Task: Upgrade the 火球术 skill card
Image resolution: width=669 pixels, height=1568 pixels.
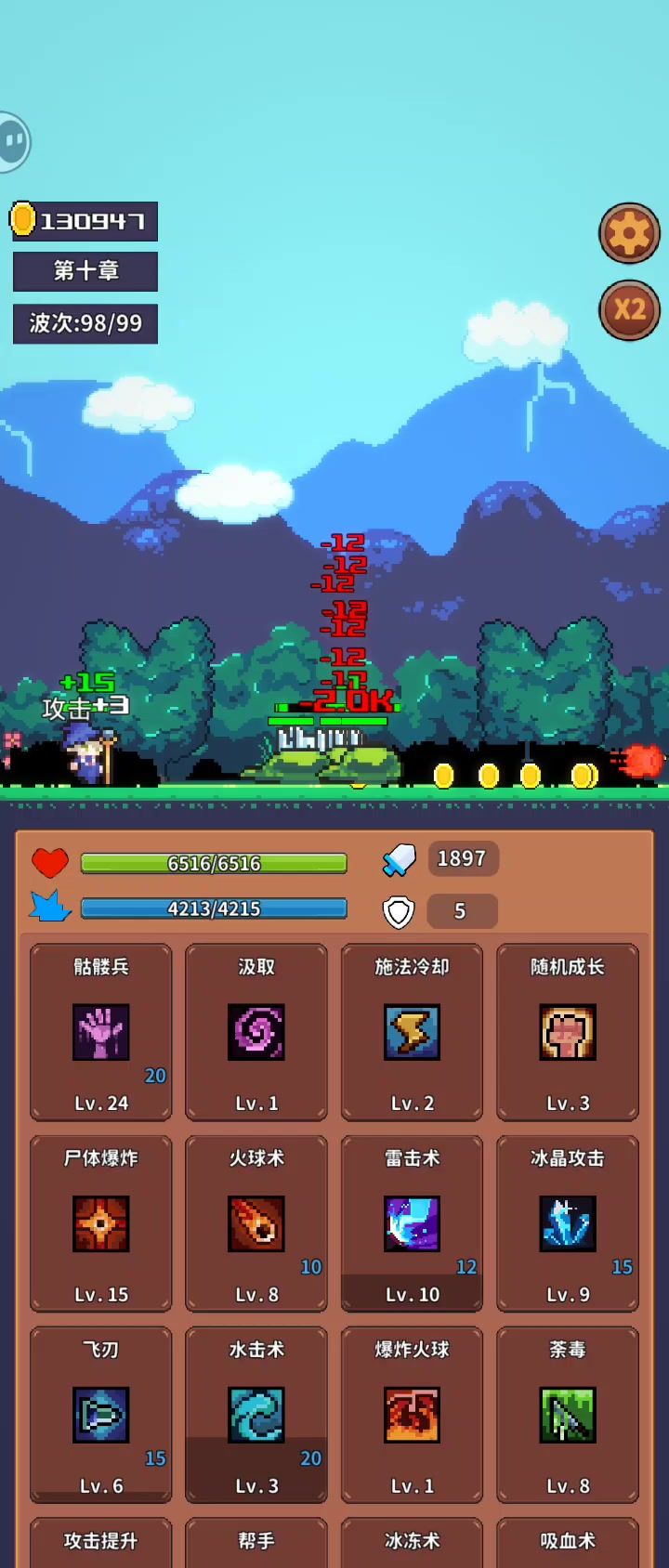Action: (x=256, y=1223)
